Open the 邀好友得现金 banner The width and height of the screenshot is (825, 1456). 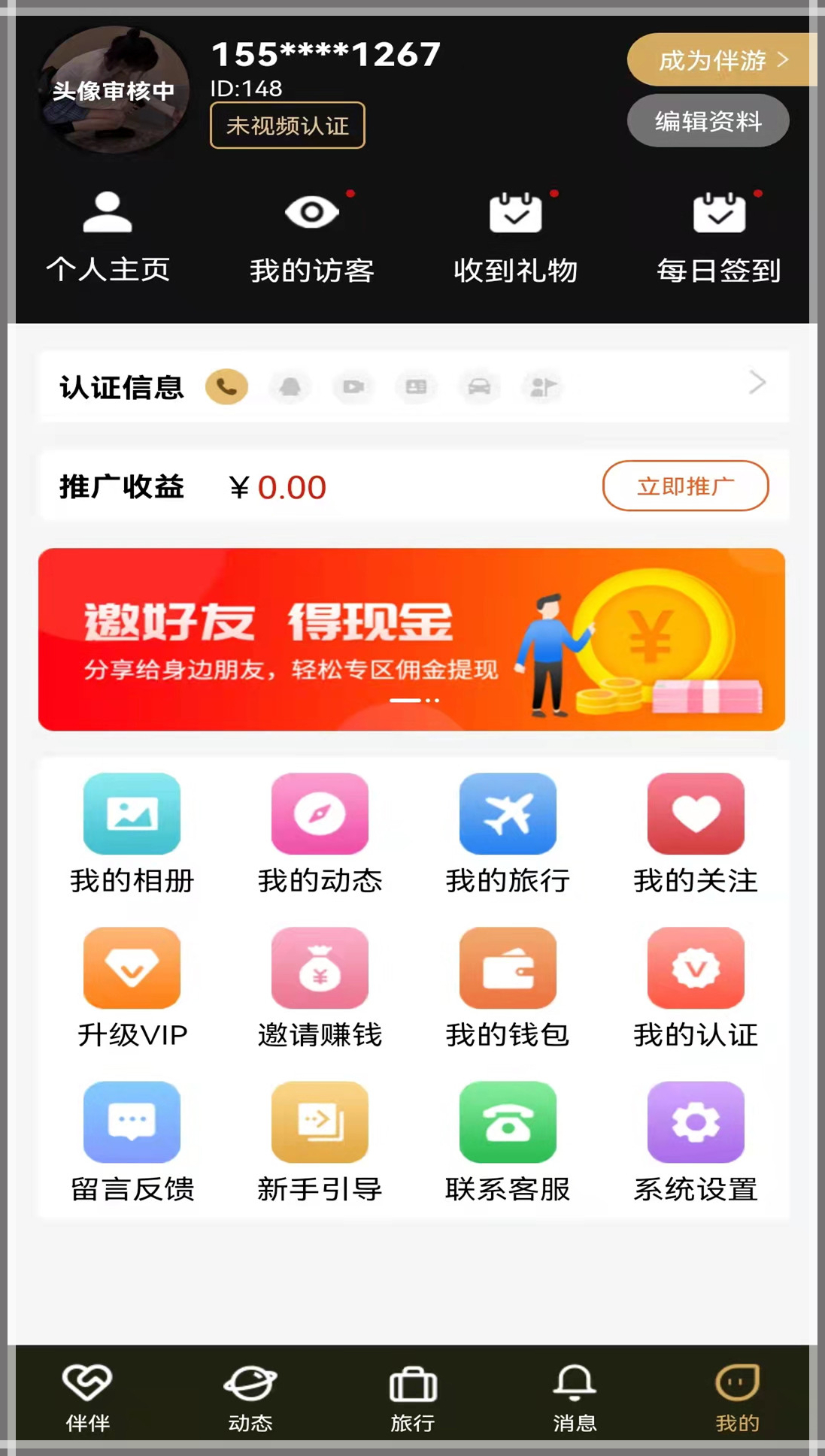click(411, 639)
